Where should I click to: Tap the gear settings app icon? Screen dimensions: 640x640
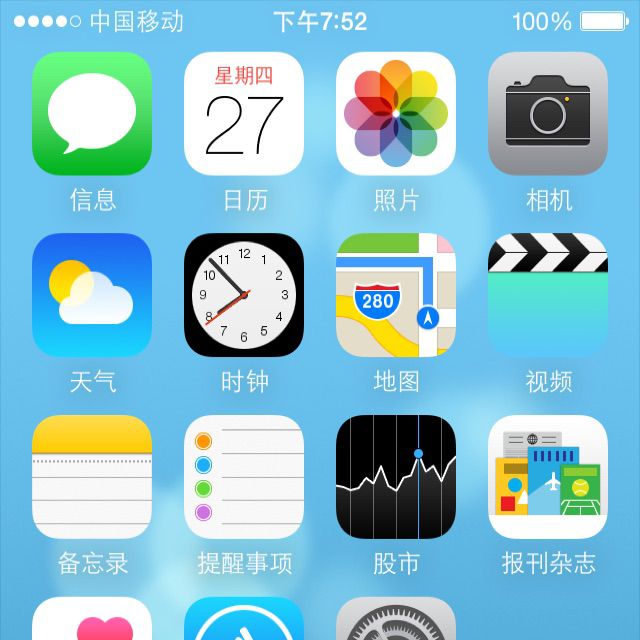tap(396, 622)
